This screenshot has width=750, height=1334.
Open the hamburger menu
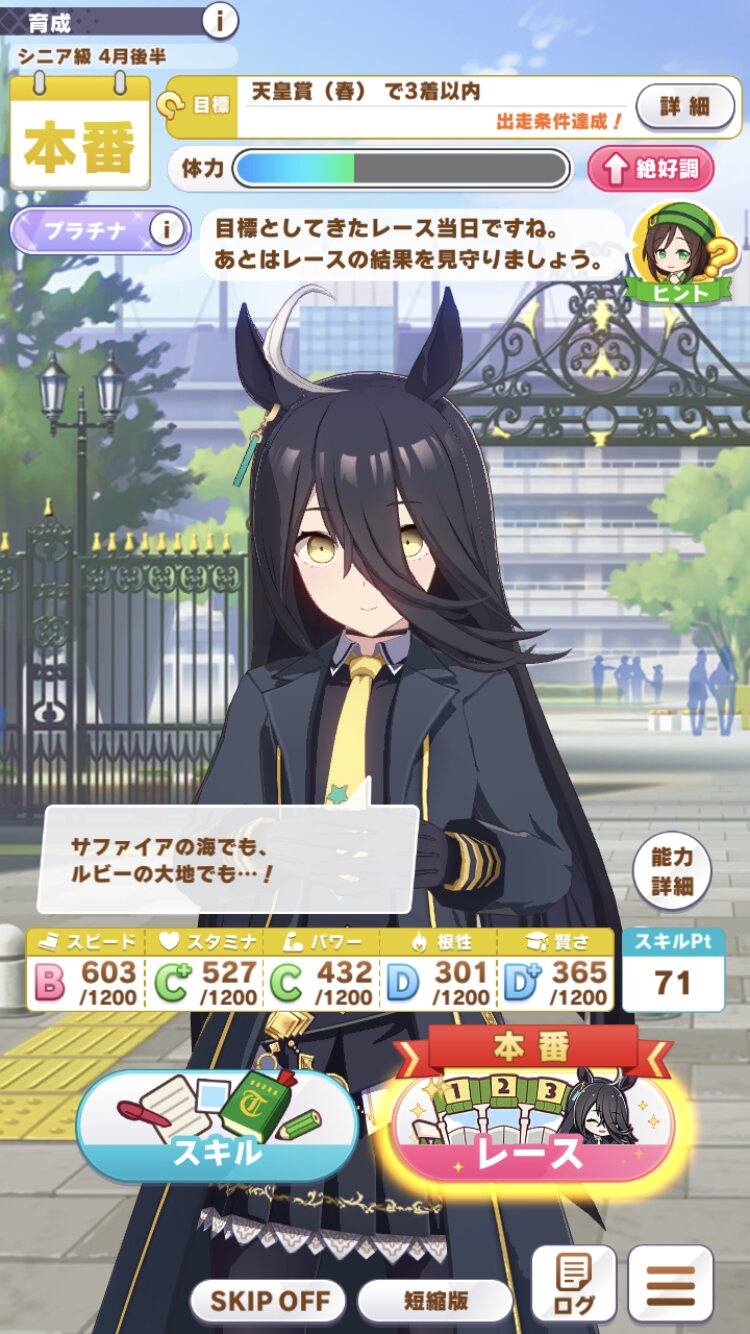click(671, 1284)
